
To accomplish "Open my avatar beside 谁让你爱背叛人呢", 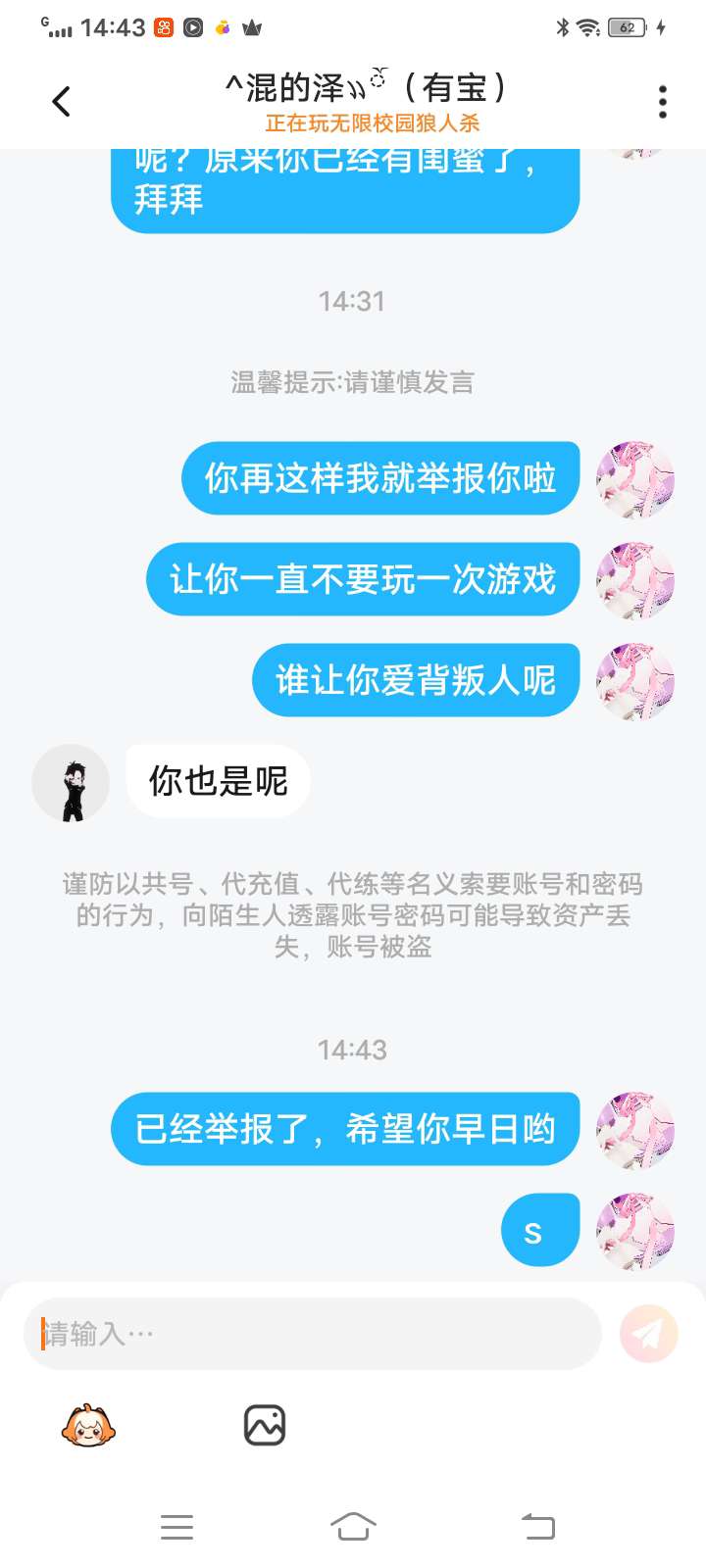I will [x=635, y=681].
